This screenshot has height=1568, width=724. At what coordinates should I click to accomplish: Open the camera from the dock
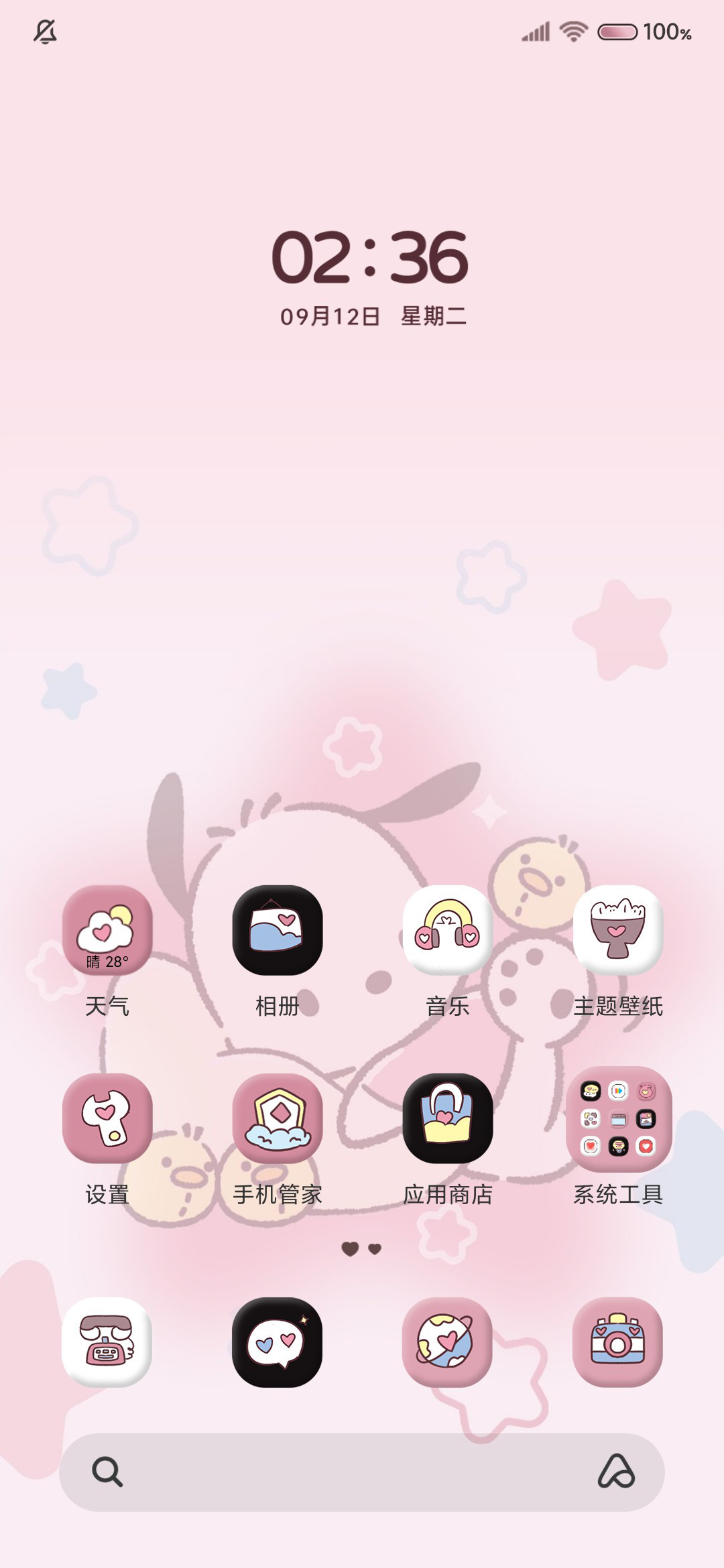[618, 1343]
